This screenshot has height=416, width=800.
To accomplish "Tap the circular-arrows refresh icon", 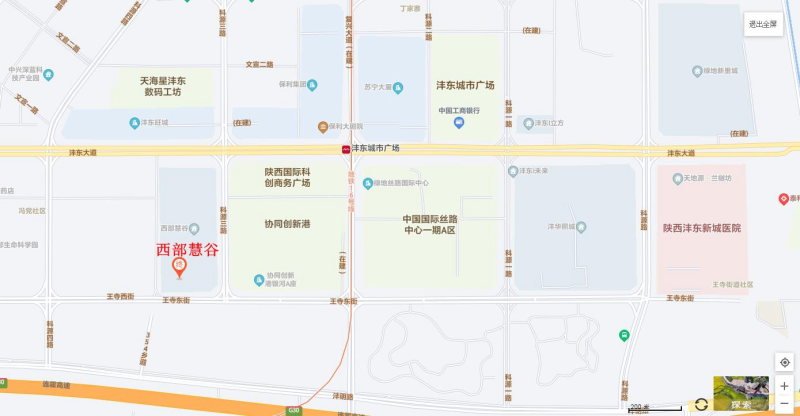I will point(702,404).
